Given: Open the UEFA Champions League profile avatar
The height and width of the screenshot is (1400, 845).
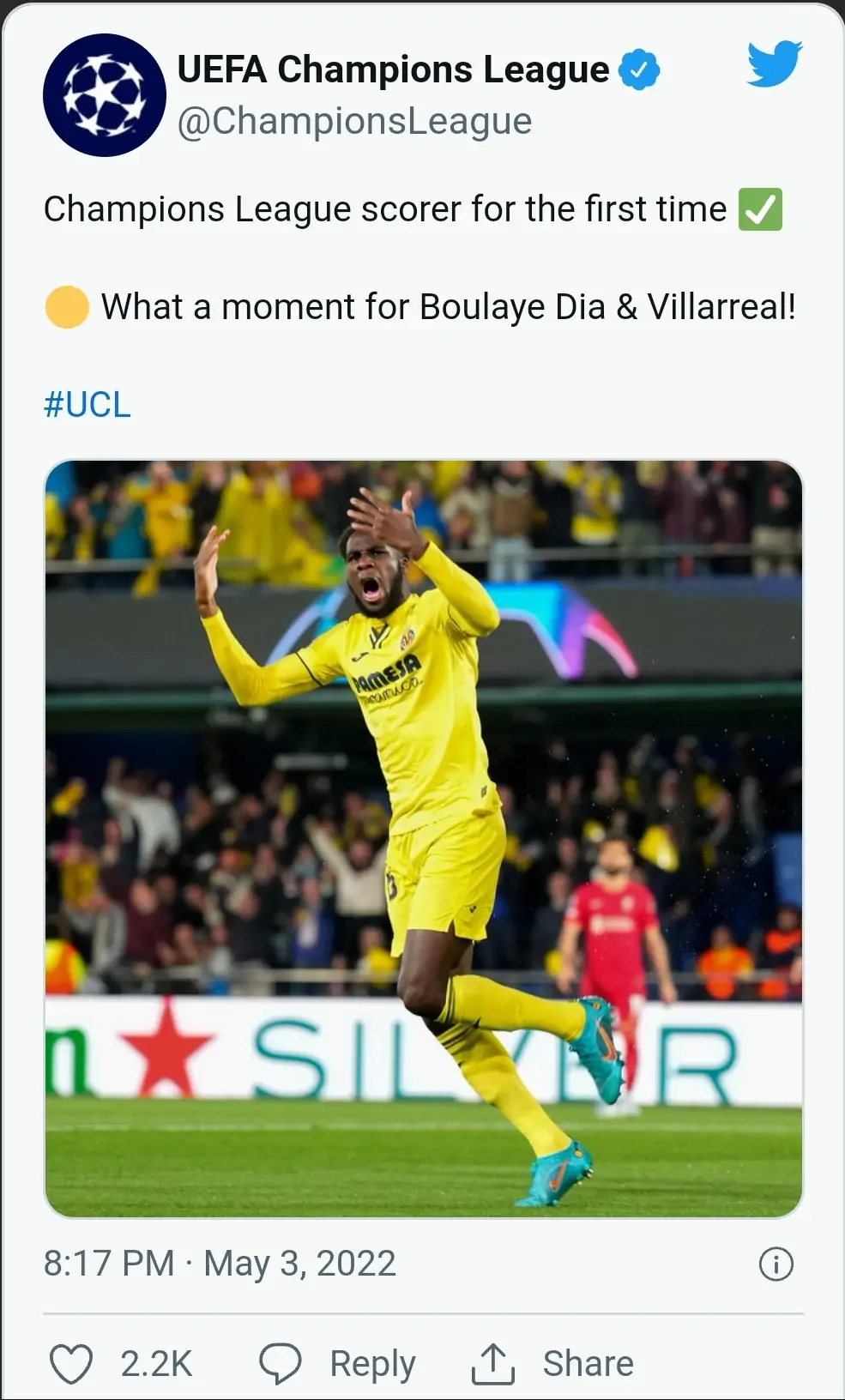Looking at the screenshot, I should pyautogui.click(x=104, y=94).
